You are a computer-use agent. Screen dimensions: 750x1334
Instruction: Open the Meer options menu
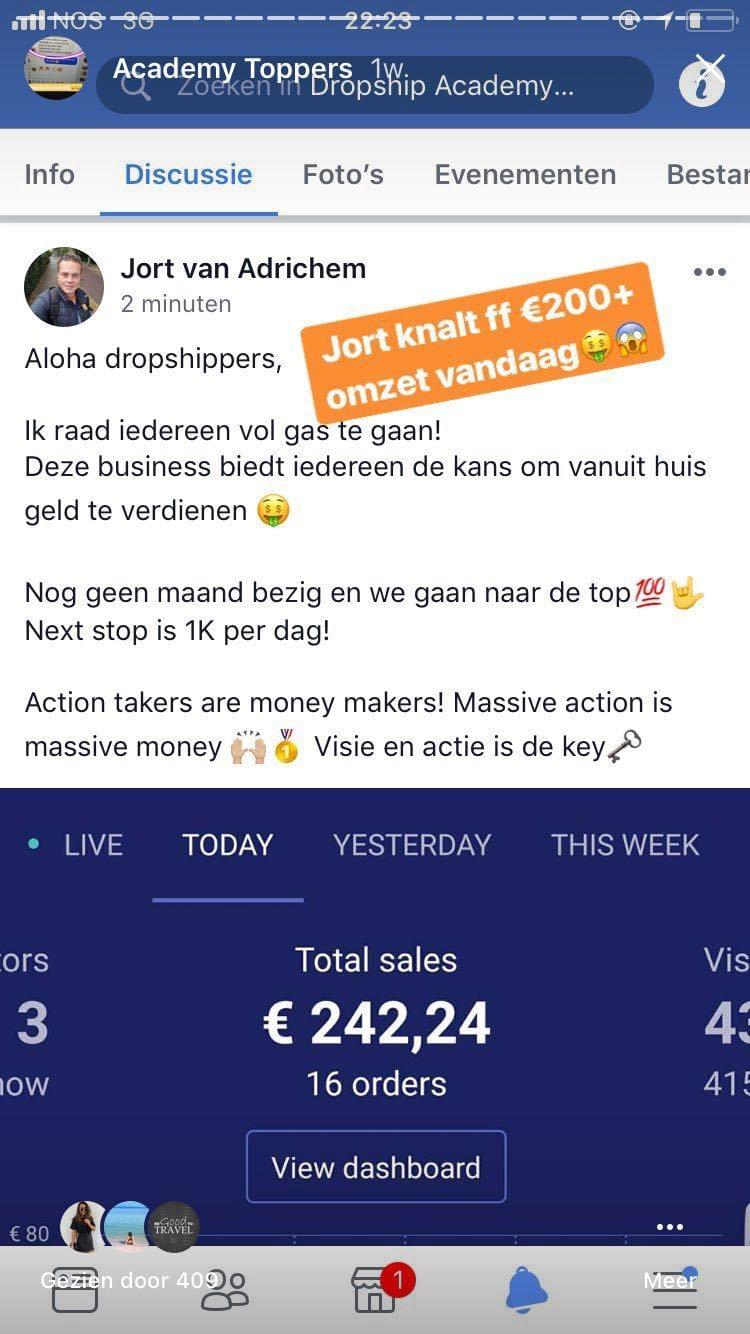(x=669, y=1279)
